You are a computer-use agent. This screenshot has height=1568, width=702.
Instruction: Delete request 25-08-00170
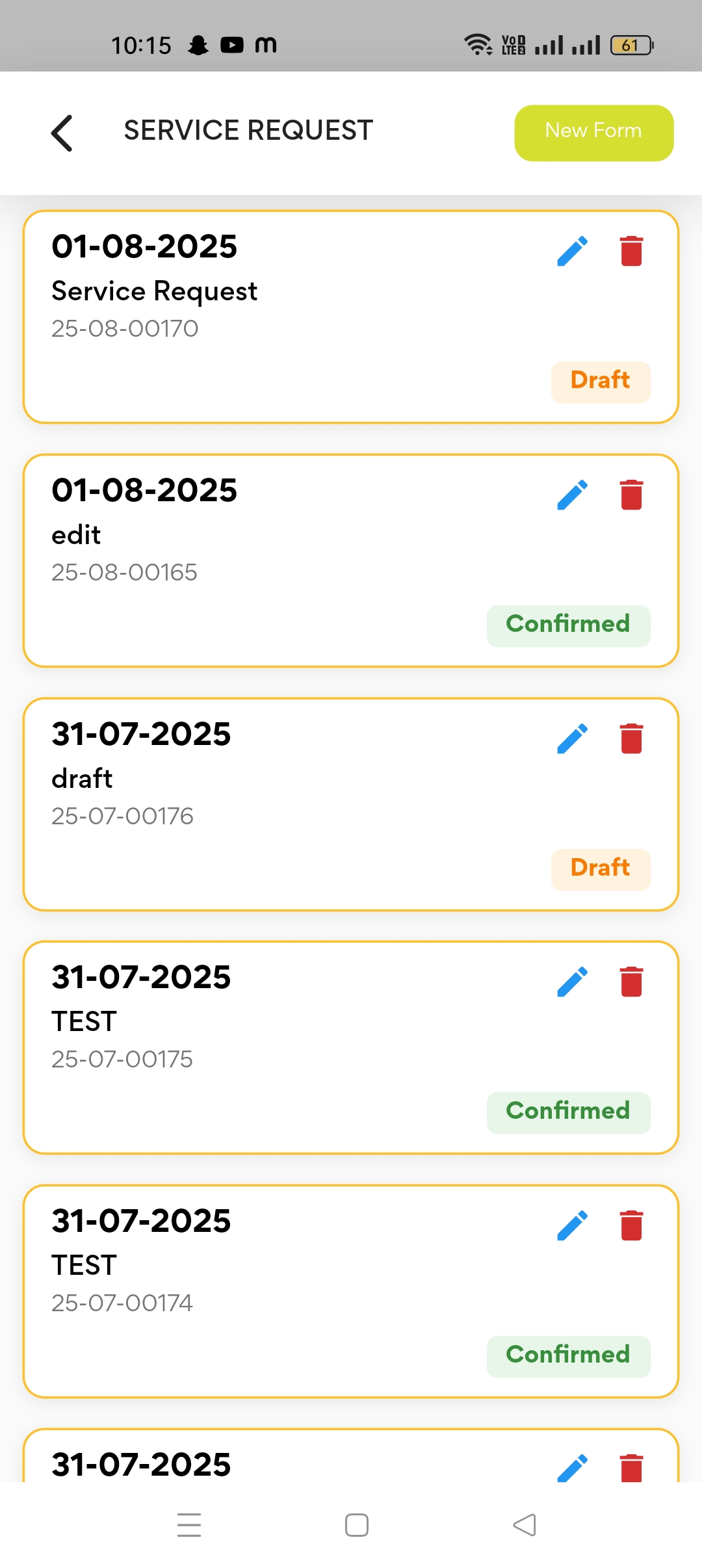[631, 252]
